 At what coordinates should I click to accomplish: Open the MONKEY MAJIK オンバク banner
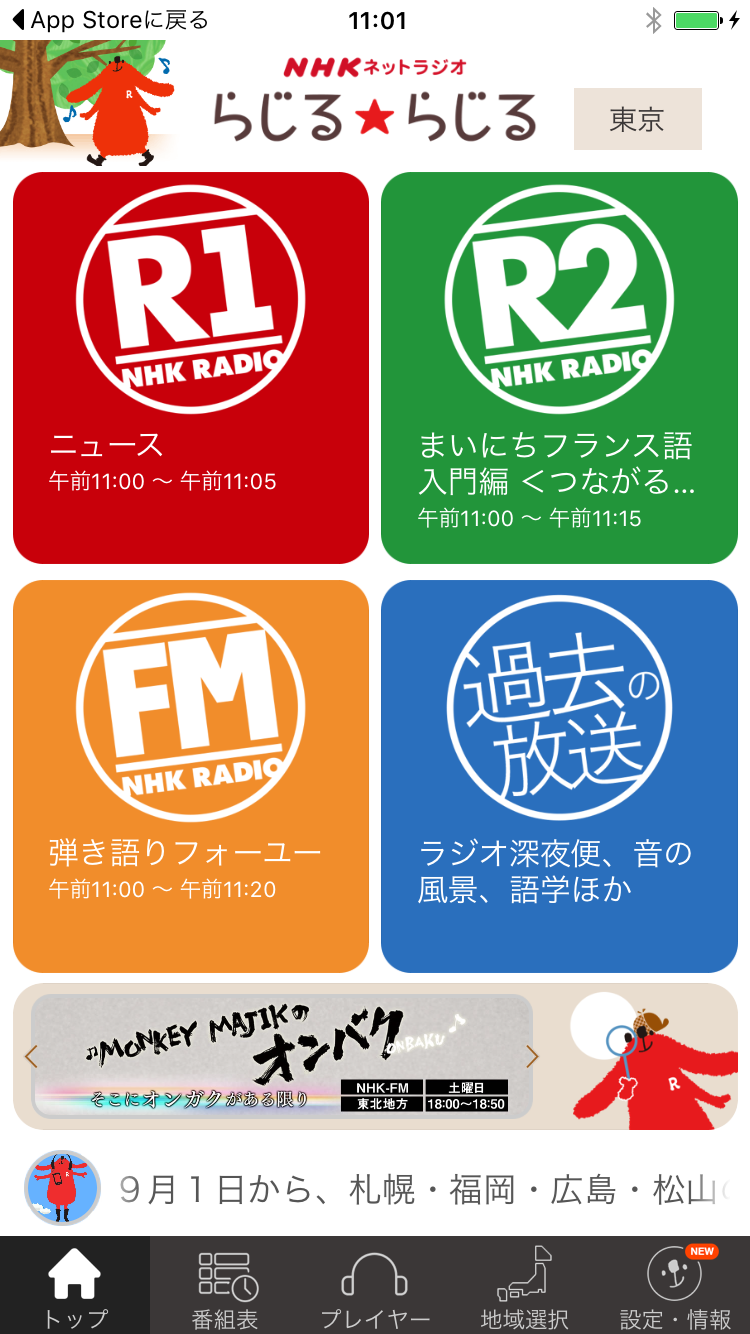(282, 1056)
